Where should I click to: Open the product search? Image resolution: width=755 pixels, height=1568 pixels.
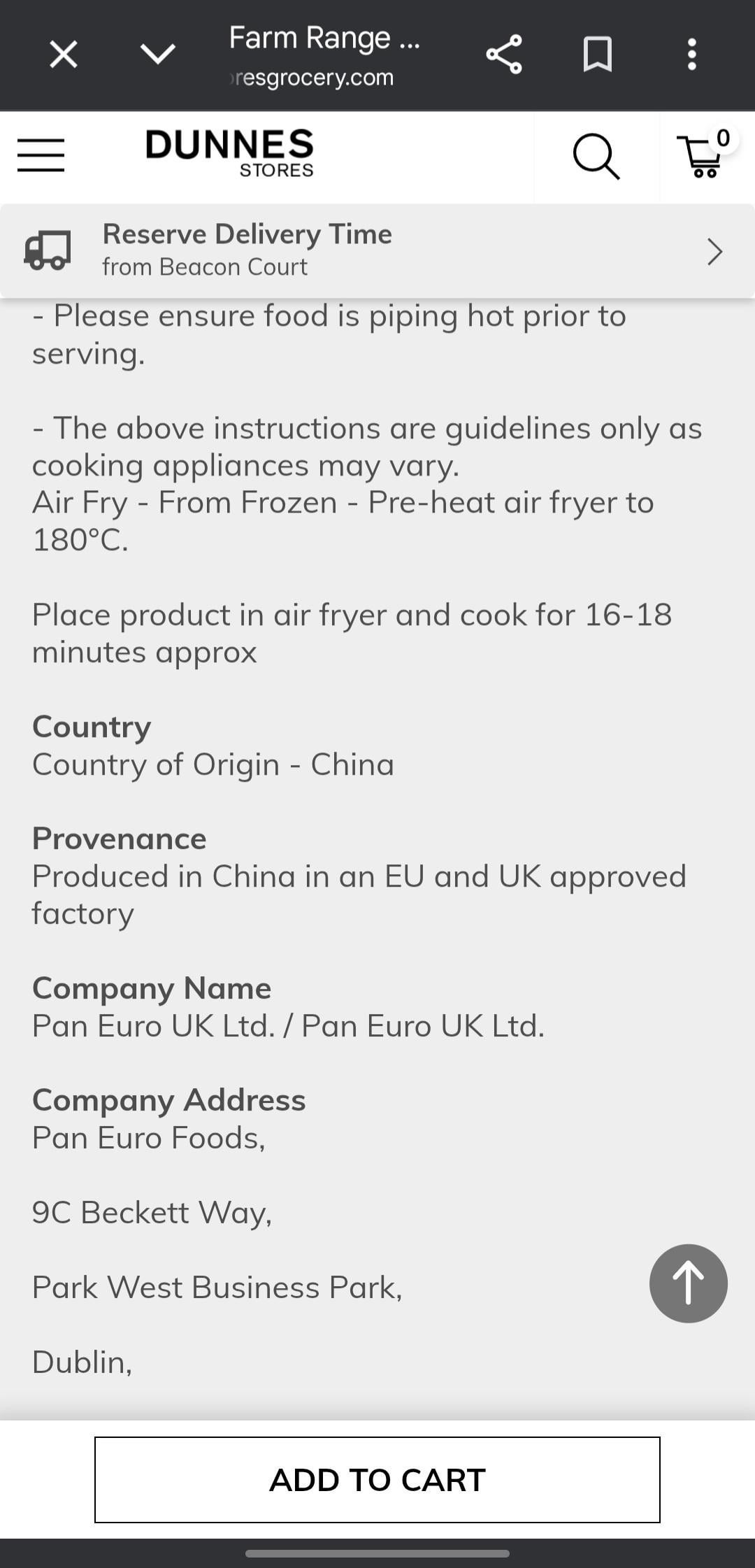tap(596, 157)
